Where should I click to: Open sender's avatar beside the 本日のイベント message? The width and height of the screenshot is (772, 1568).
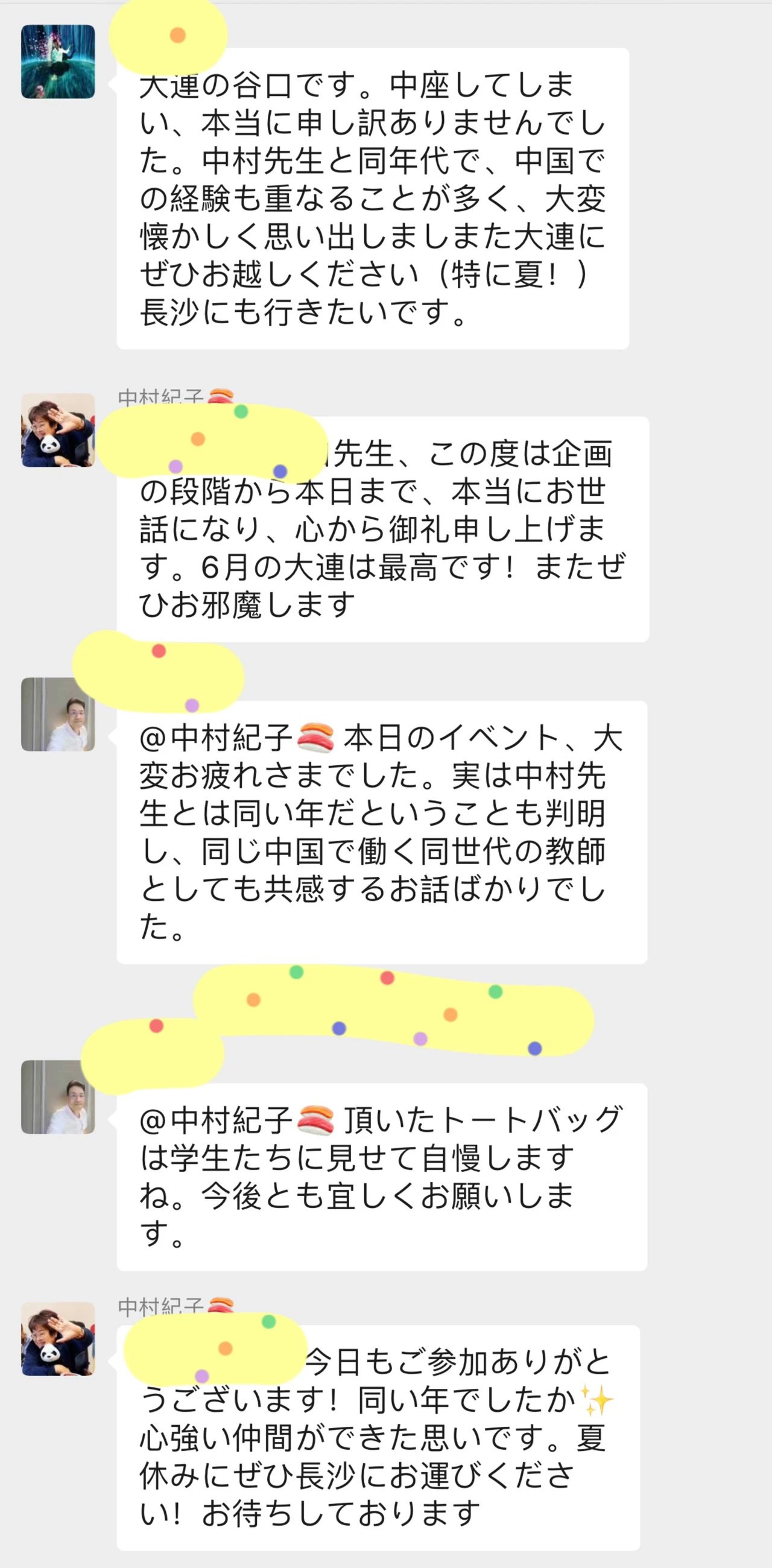[58, 714]
